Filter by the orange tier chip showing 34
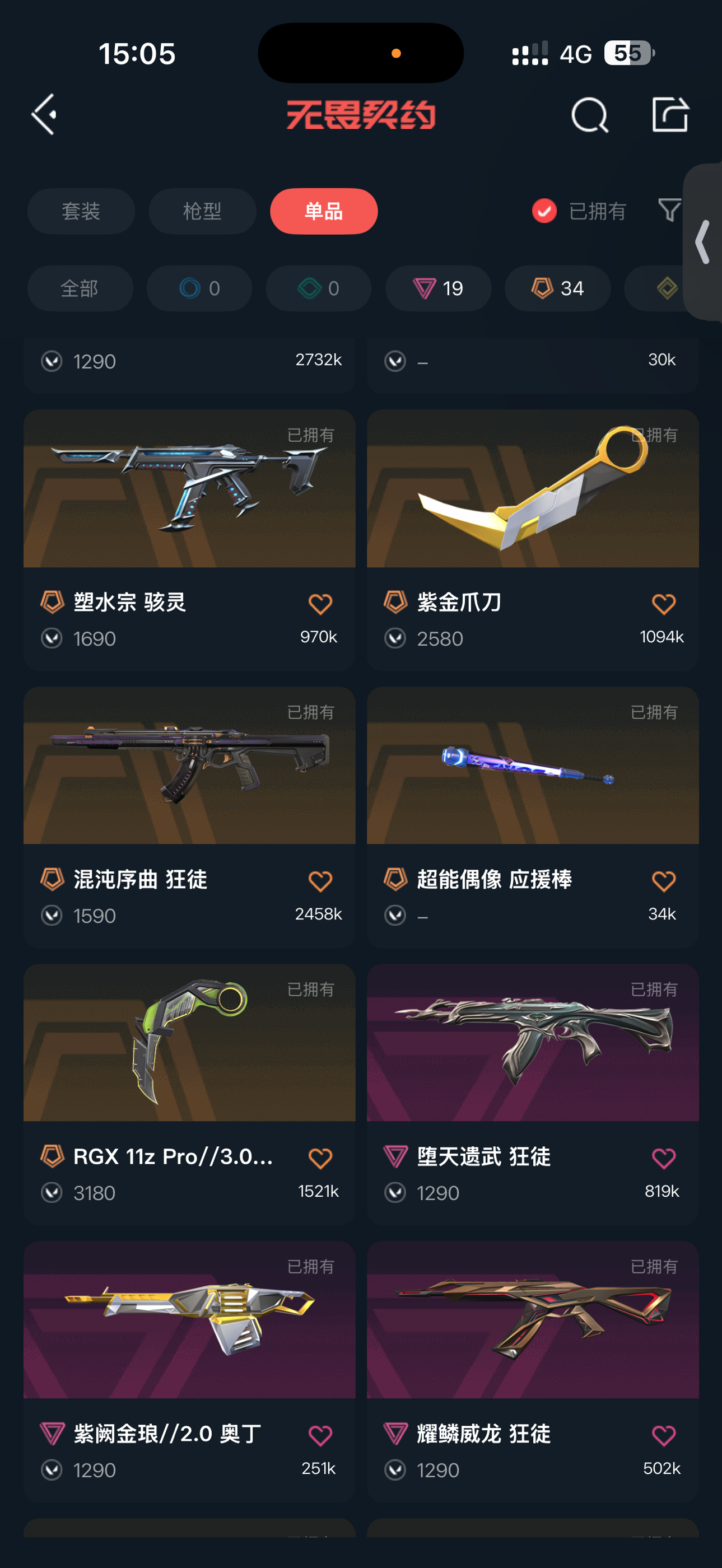 (x=558, y=288)
